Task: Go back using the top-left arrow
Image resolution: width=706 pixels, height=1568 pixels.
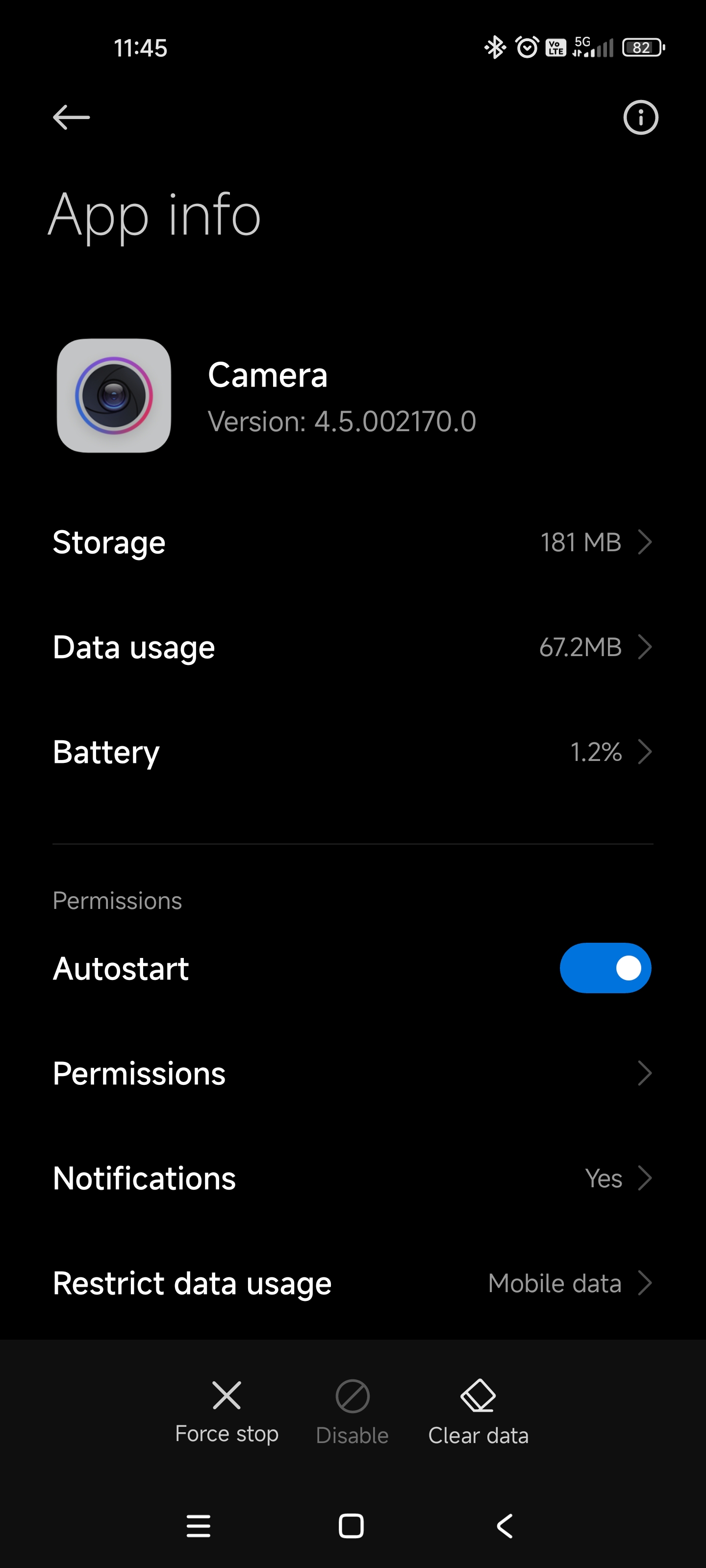Action: [71, 117]
